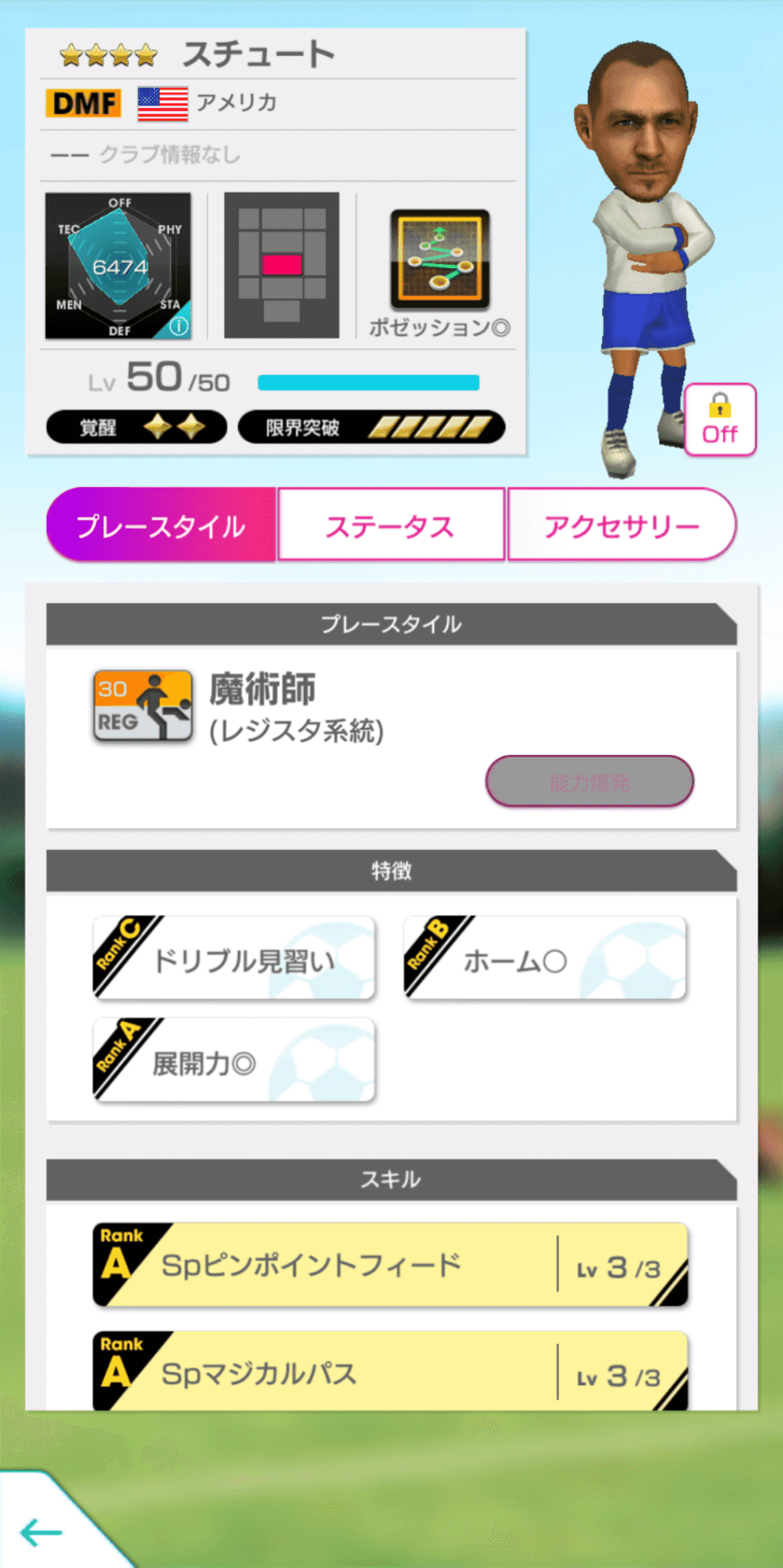This screenshot has height=1568, width=783.
Task: Open the アクセサリー tab
Action: [622, 524]
